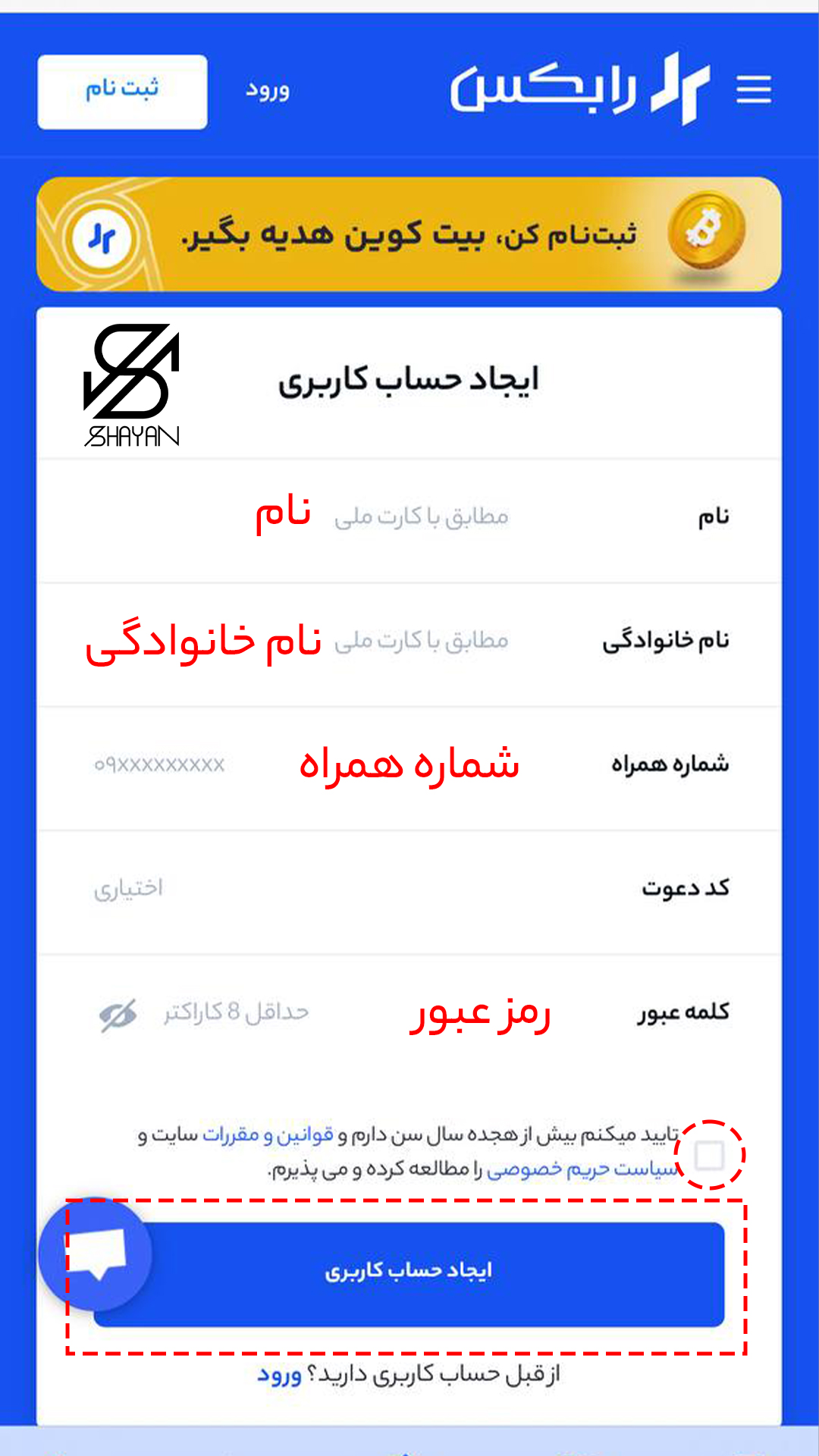Tap ورود link below the create button

tap(279, 1375)
